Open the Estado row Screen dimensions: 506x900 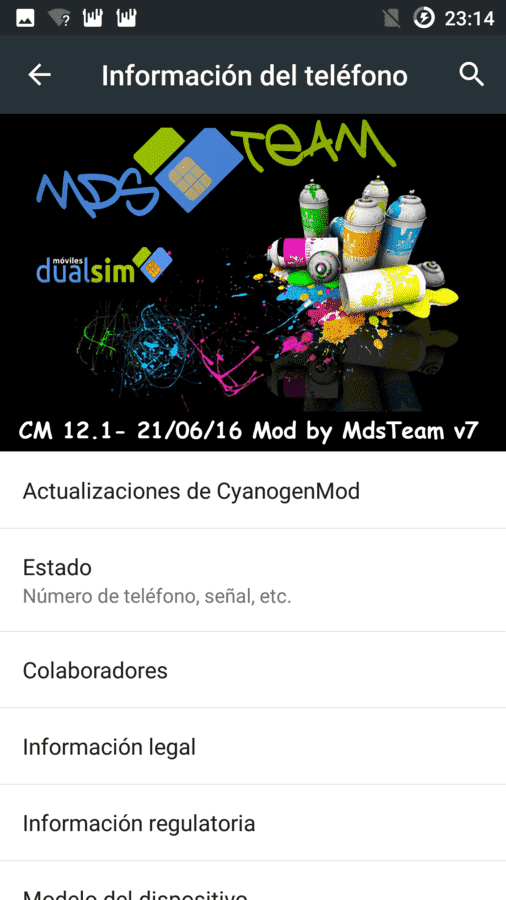tap(253, 580)
